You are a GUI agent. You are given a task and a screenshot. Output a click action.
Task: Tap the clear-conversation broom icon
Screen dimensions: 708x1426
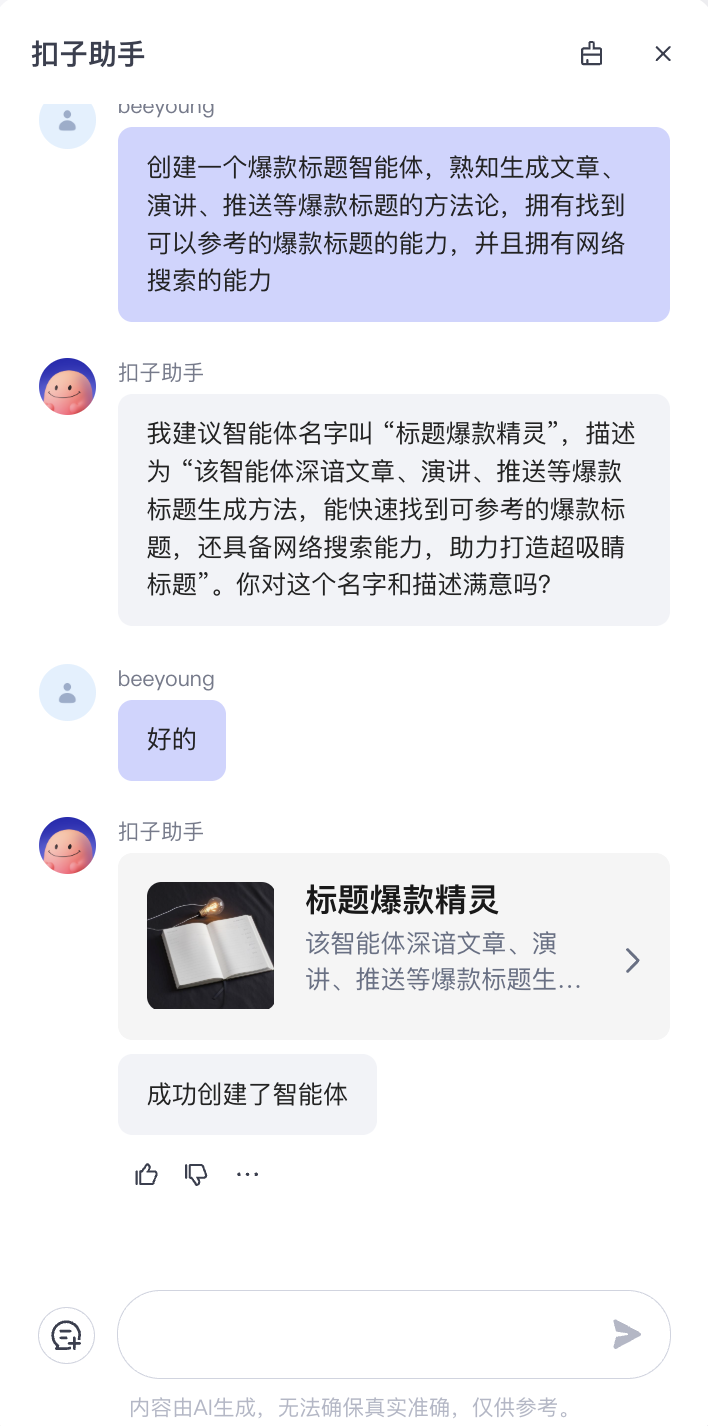(592, 54)
